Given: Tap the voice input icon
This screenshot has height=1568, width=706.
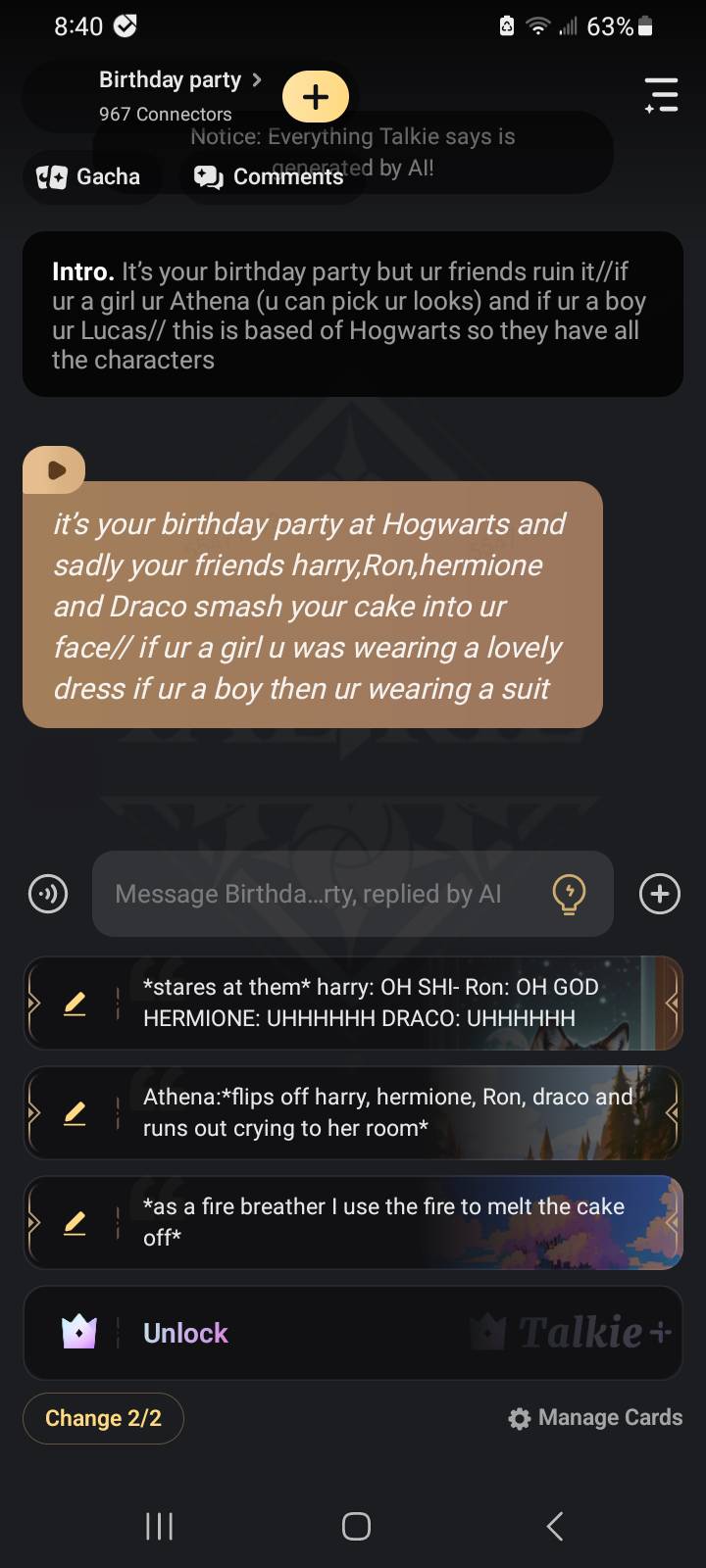Looking at the screenshot, I should point(48,894).
